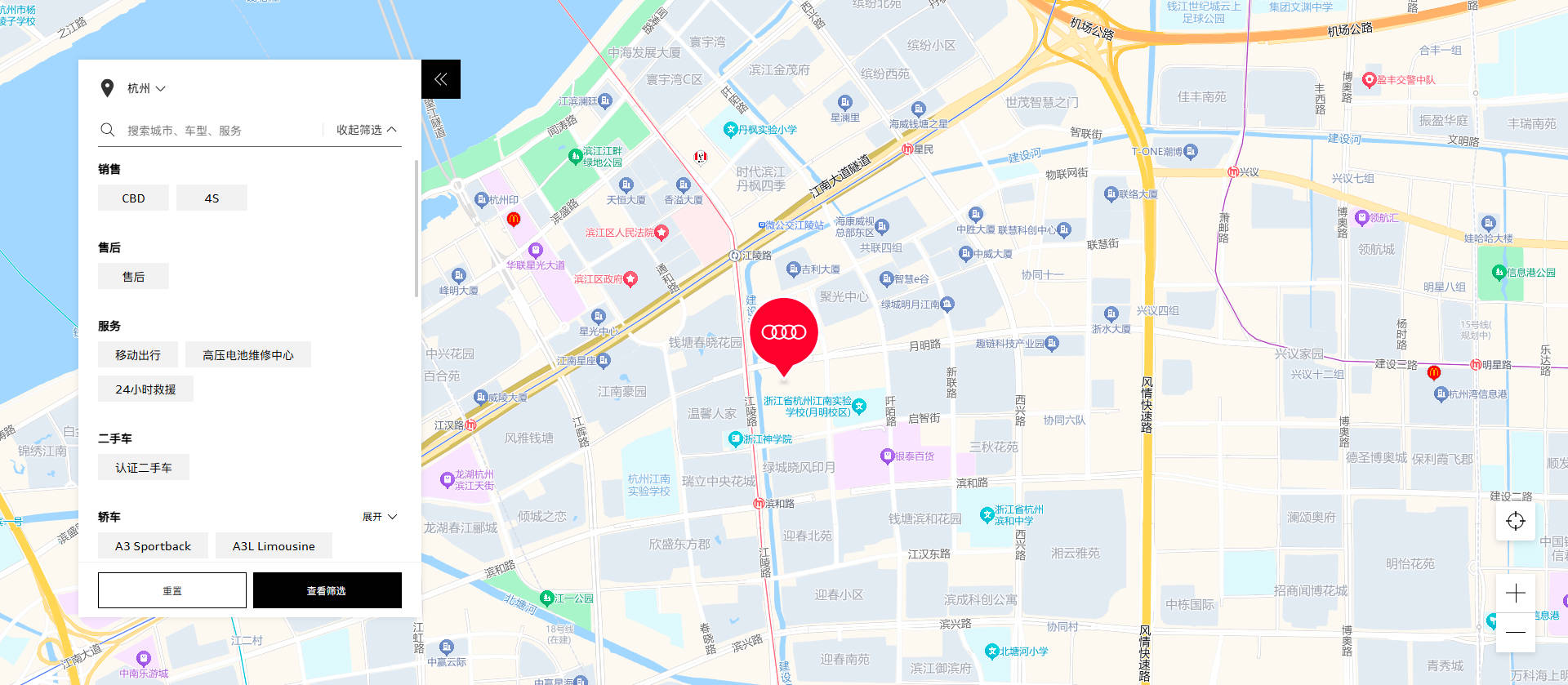Collapse filters via 收起筛选
Screen dimensions: 1568x685
tap(367, 130)
